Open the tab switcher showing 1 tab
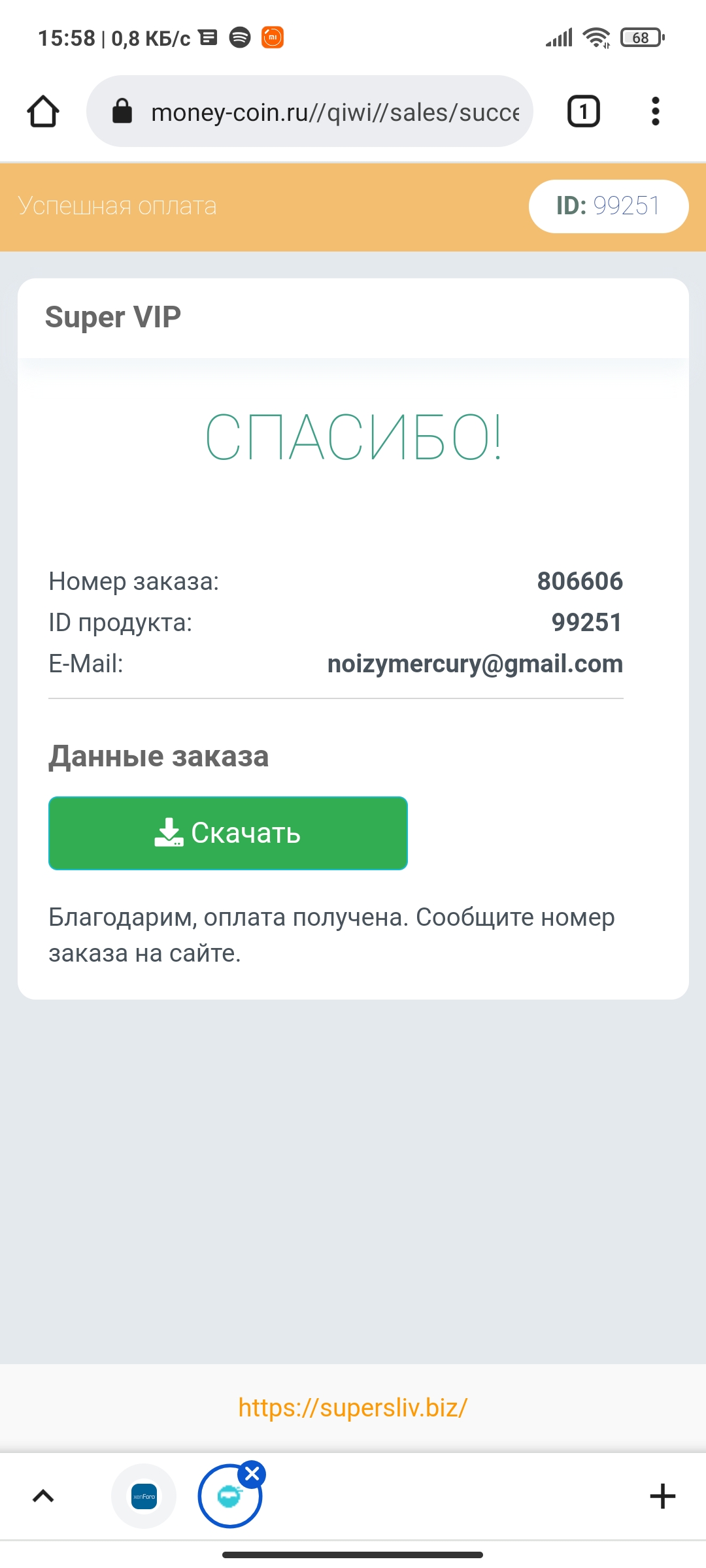The width and height of the screenshot is (706, 1568). [583, 112]
